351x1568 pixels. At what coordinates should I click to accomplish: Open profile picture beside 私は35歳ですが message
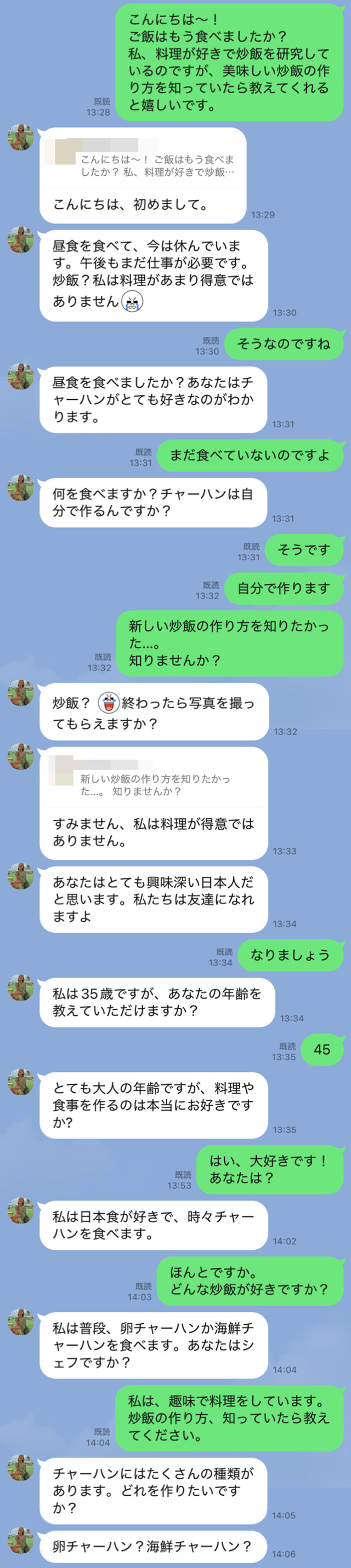coord(20,987)
